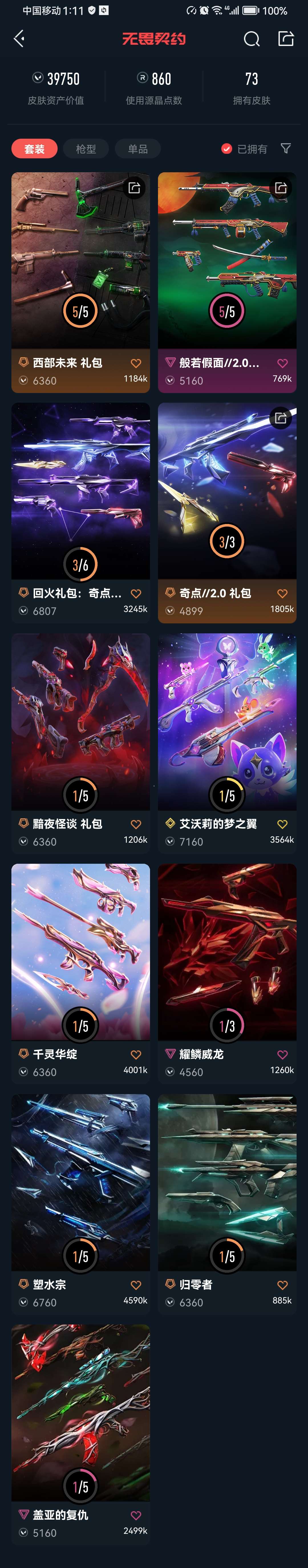Go back using the top-left arrow
Viewport: 308px width, 1568px height.
(19, 39)
